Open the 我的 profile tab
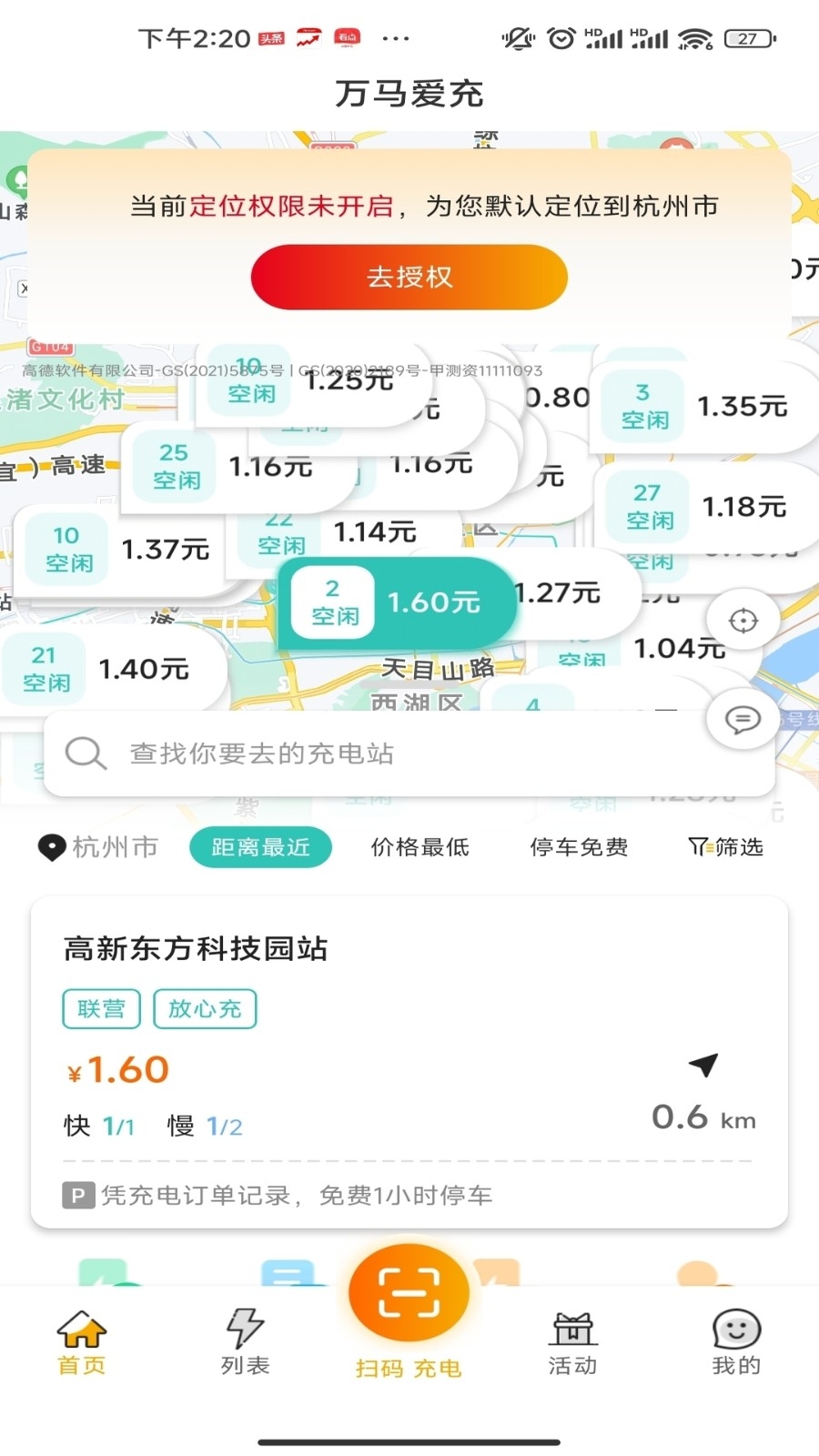This screenshot has height=1456, width=819. coord(736,1340)
